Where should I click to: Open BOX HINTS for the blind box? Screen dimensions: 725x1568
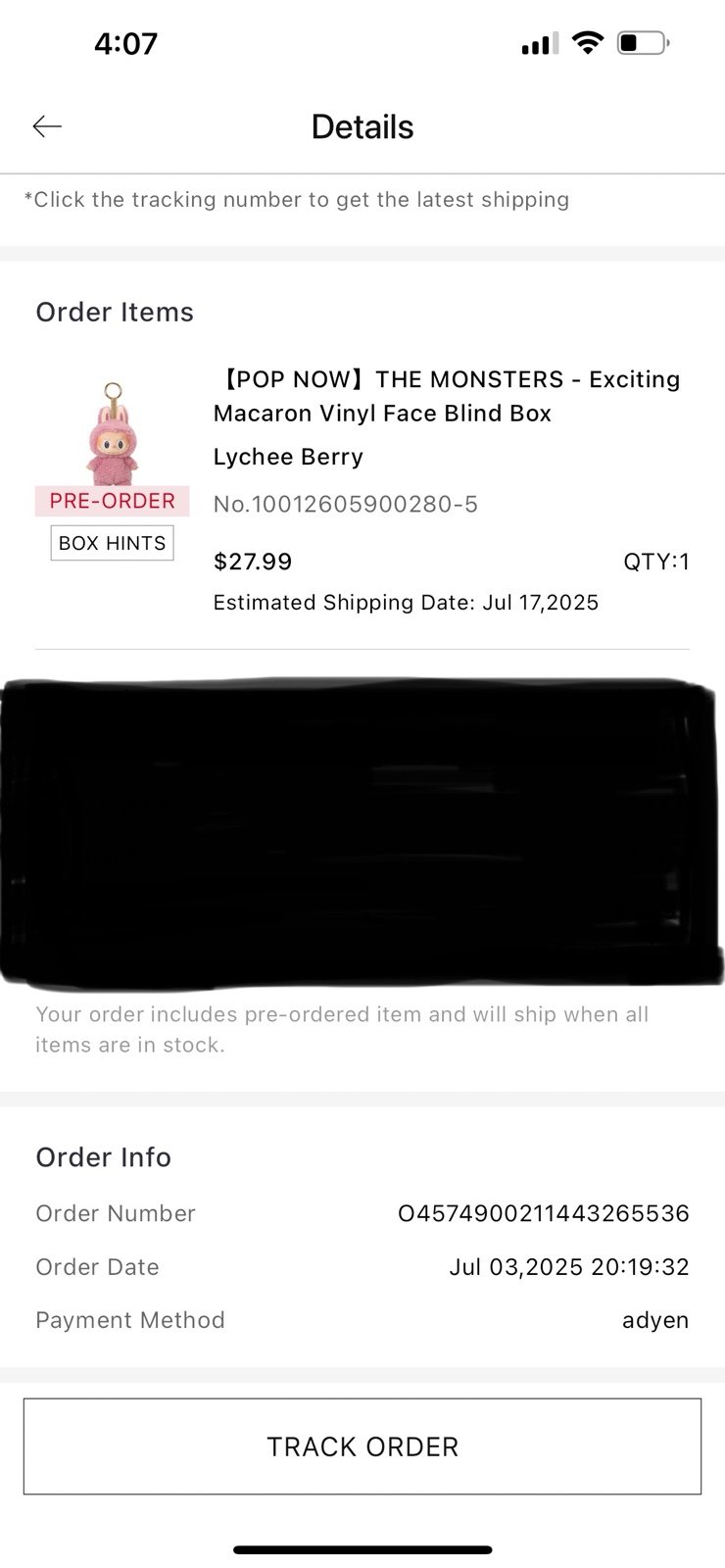tap(112, 543)
